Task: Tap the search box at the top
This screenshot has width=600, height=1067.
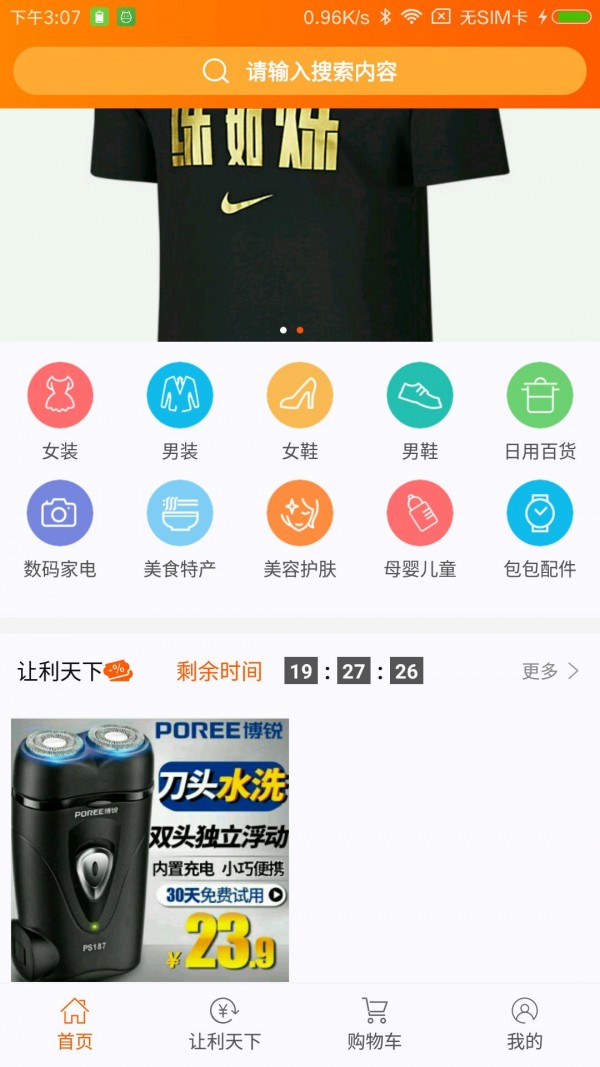Action: point(300,72)
